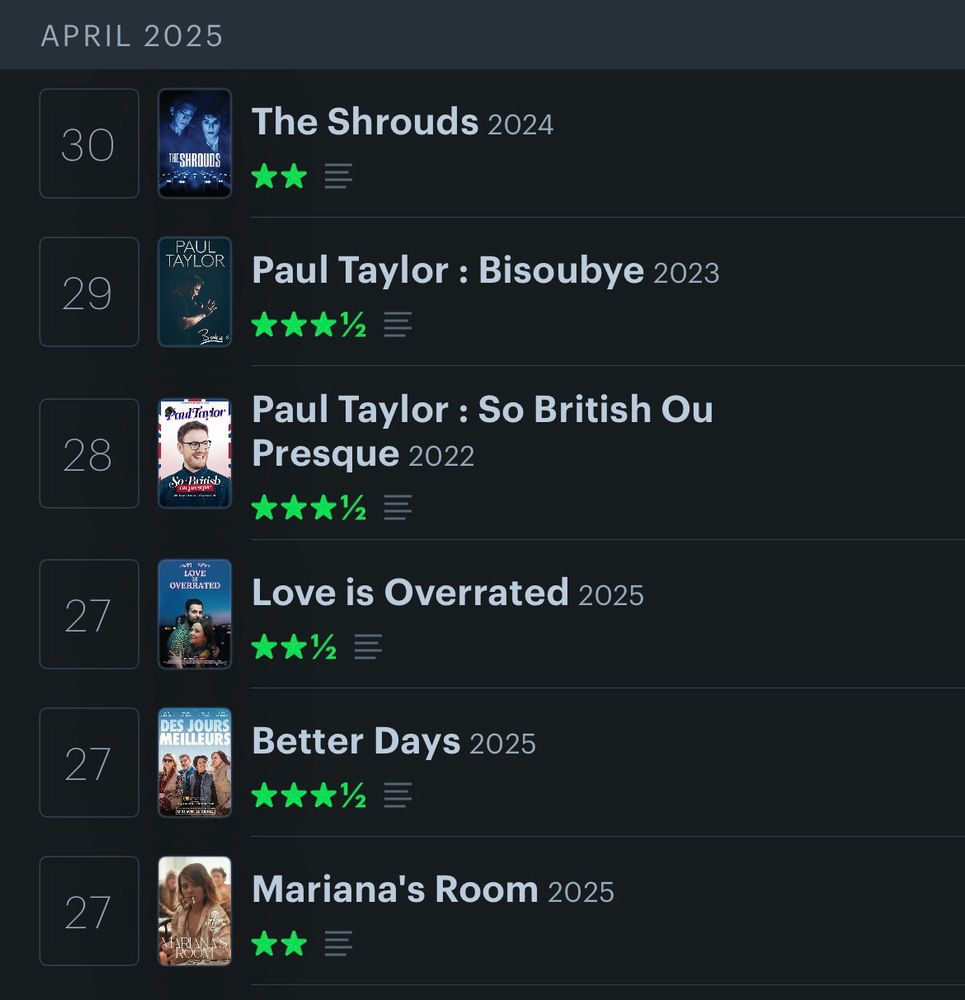Viewport: 965px width, 1000px height.
Task: Read the review of The Shrouds
Action: pyautogui.click(x=338, y=176)
